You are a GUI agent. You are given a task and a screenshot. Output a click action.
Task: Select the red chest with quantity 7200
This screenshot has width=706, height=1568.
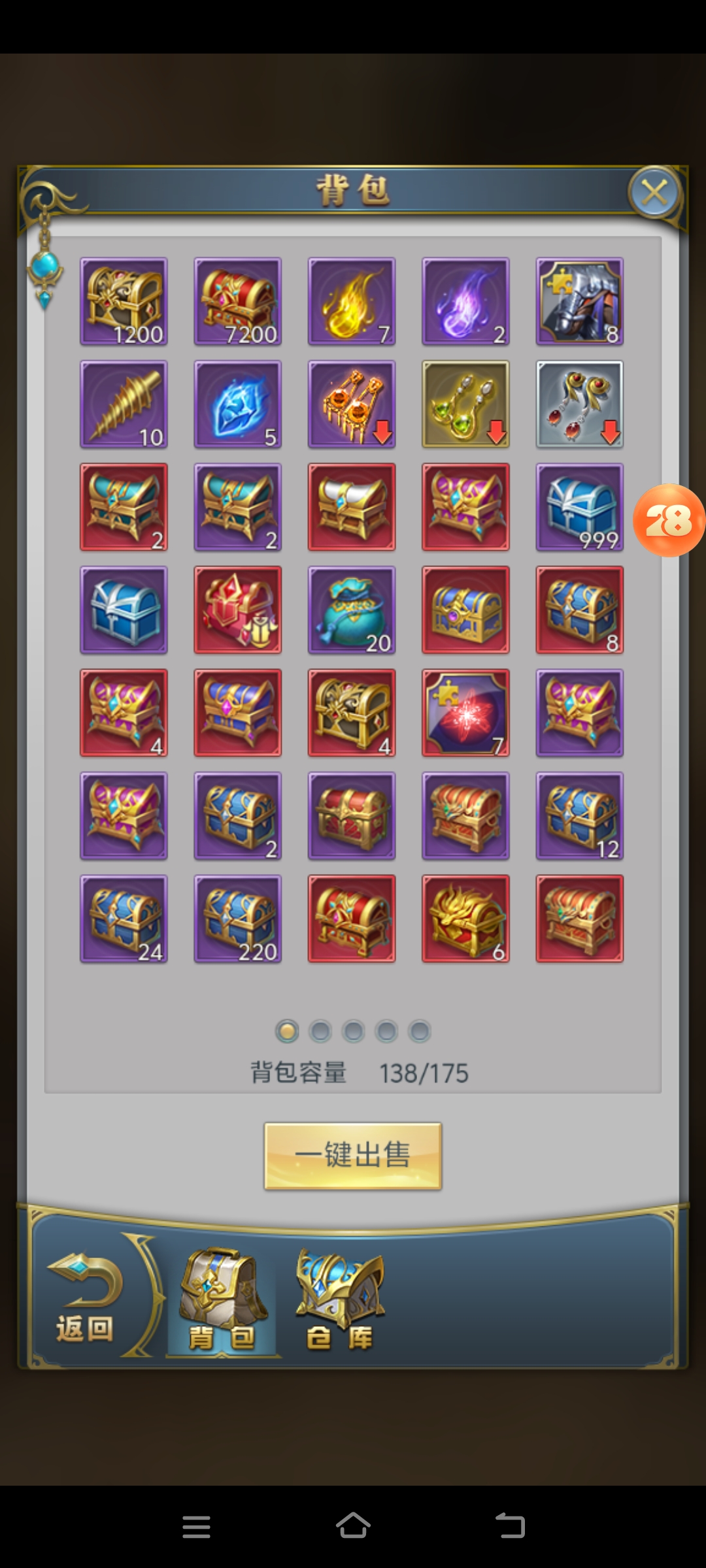(238, 301)
